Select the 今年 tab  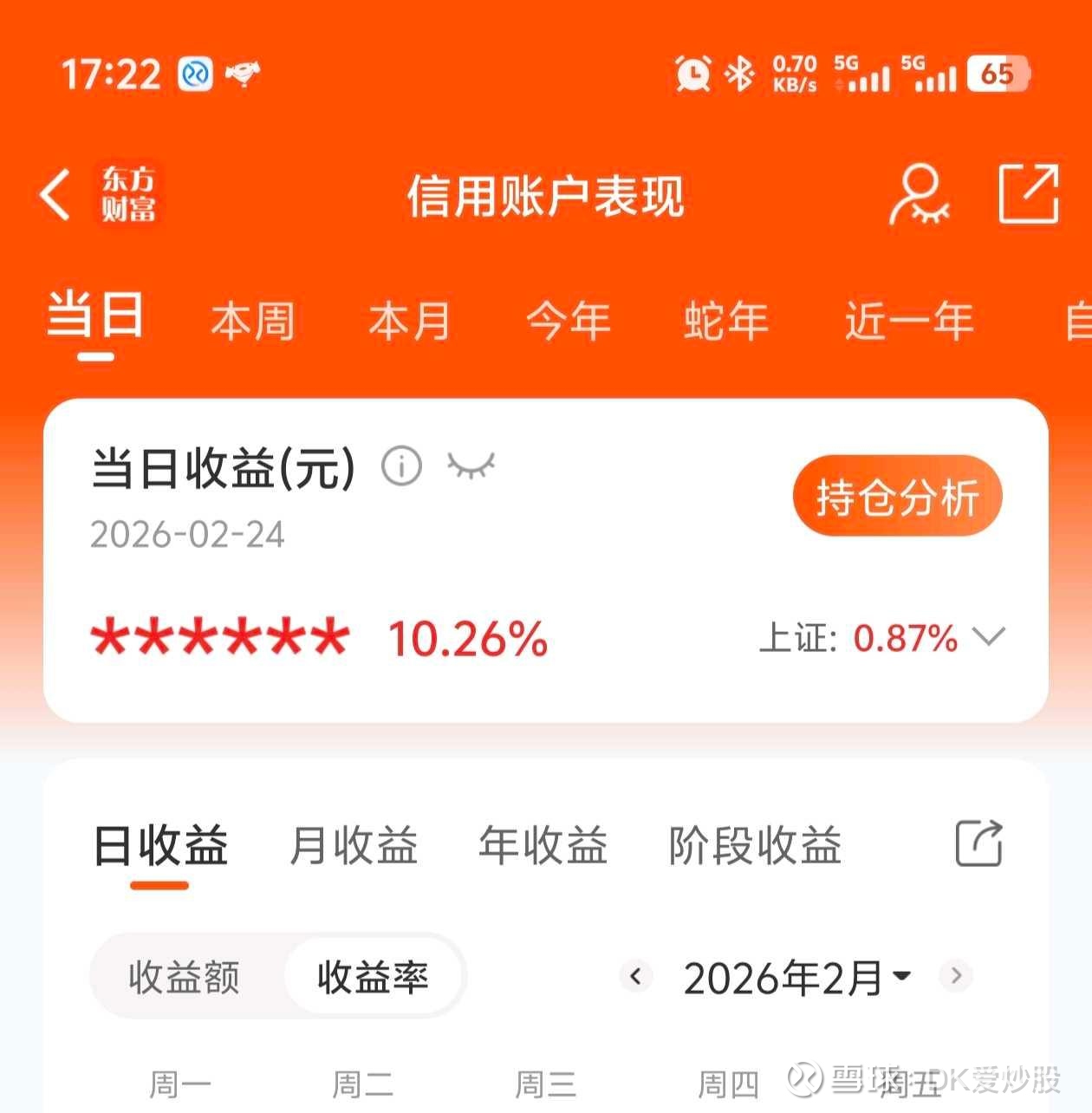click(569, 321)
